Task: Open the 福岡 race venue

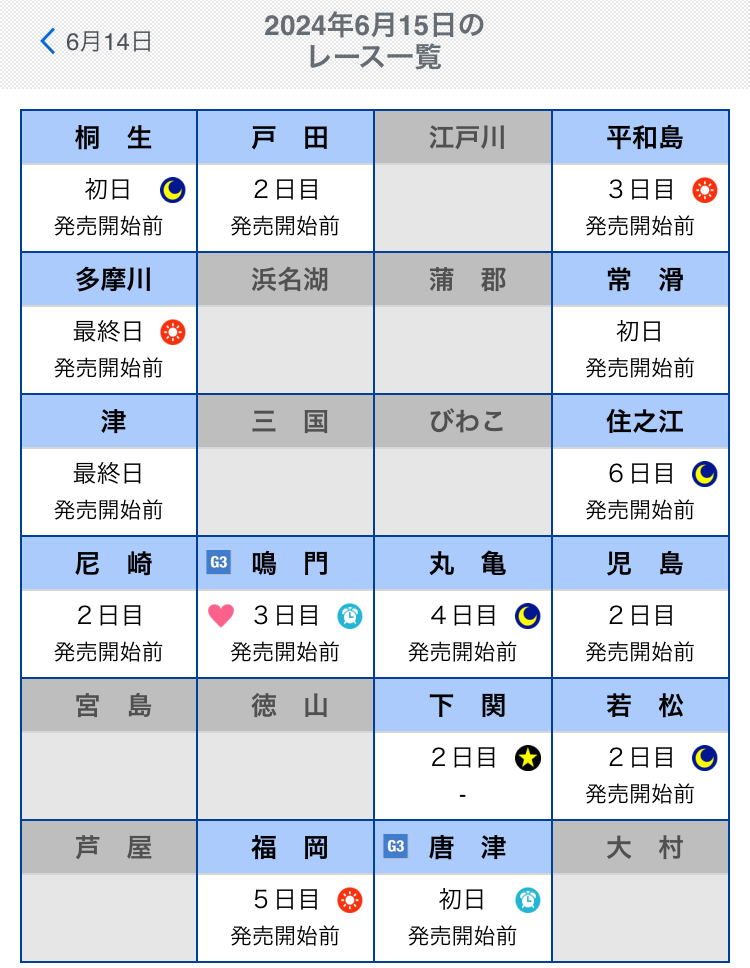Action: point(286,891)
